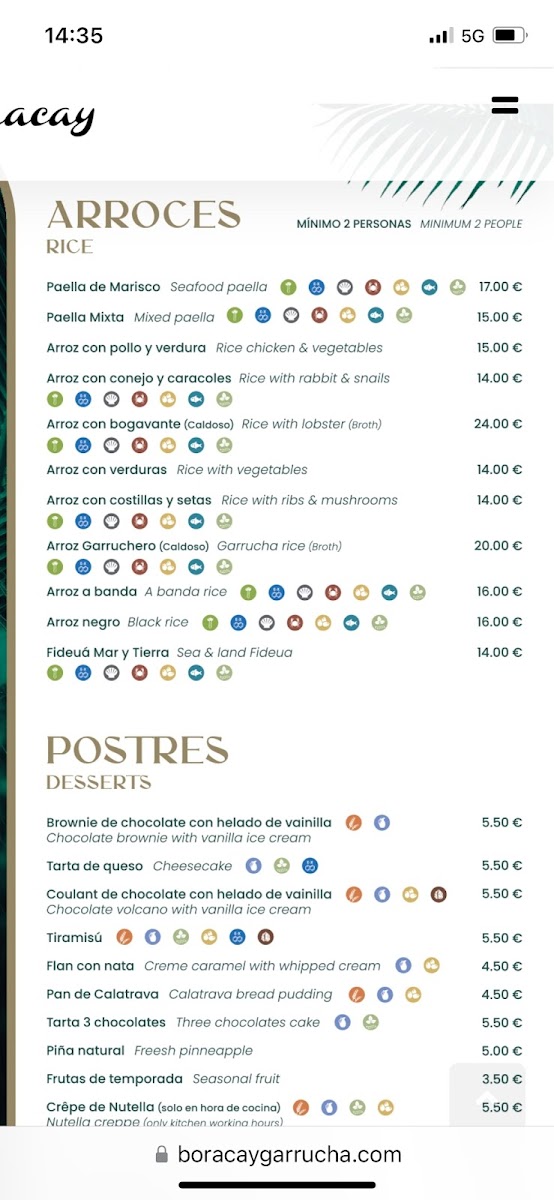The height and width of the screenshot is (1200, 554).
Task: Open the hamburger navigation menu
Action: click(x=505, y=105)
